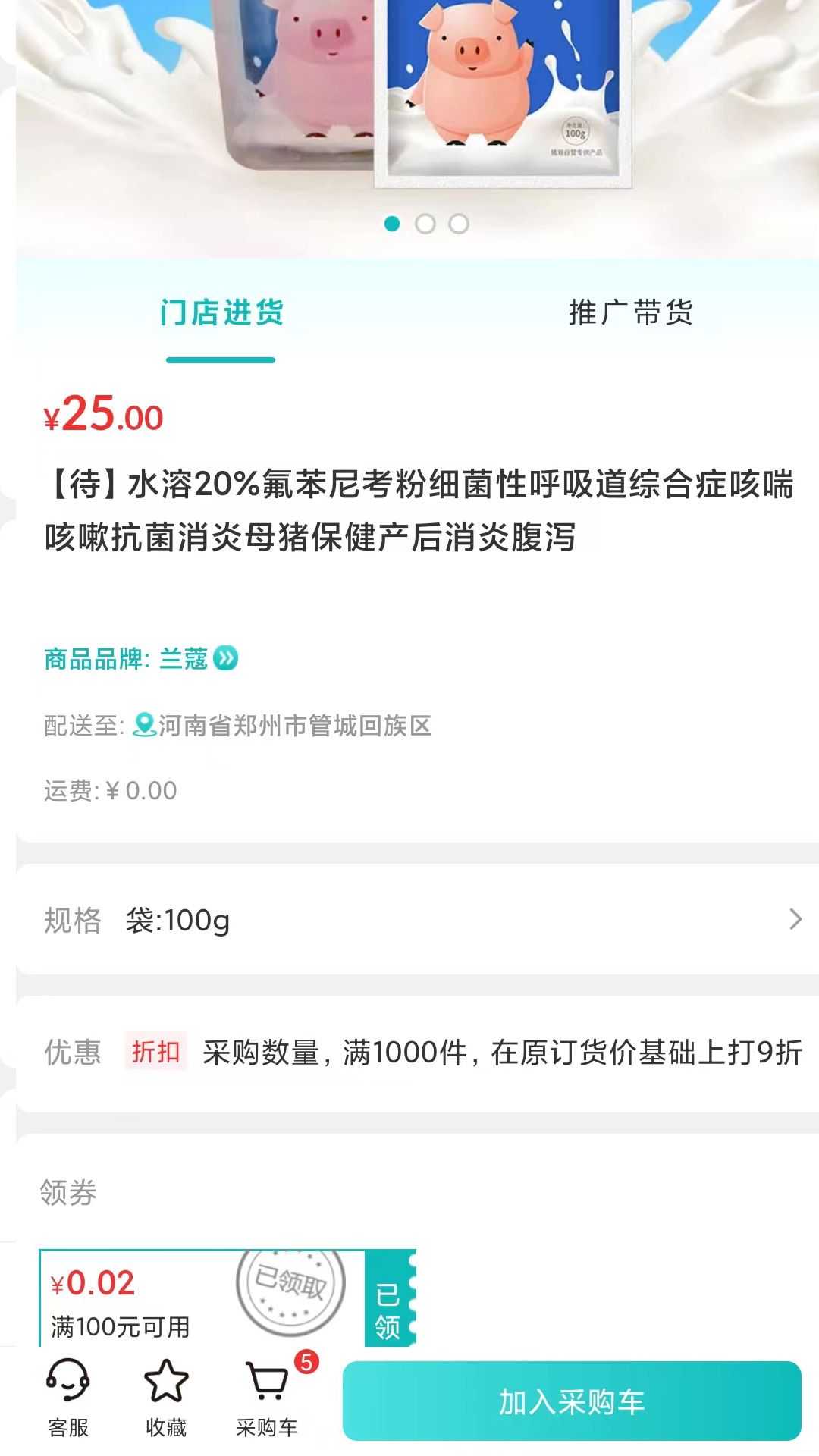Select the third carousel indicator dot
Image resolution: width=819 pixels, height=1456 pixels.
pyautogui.click(x=458, y=224)
